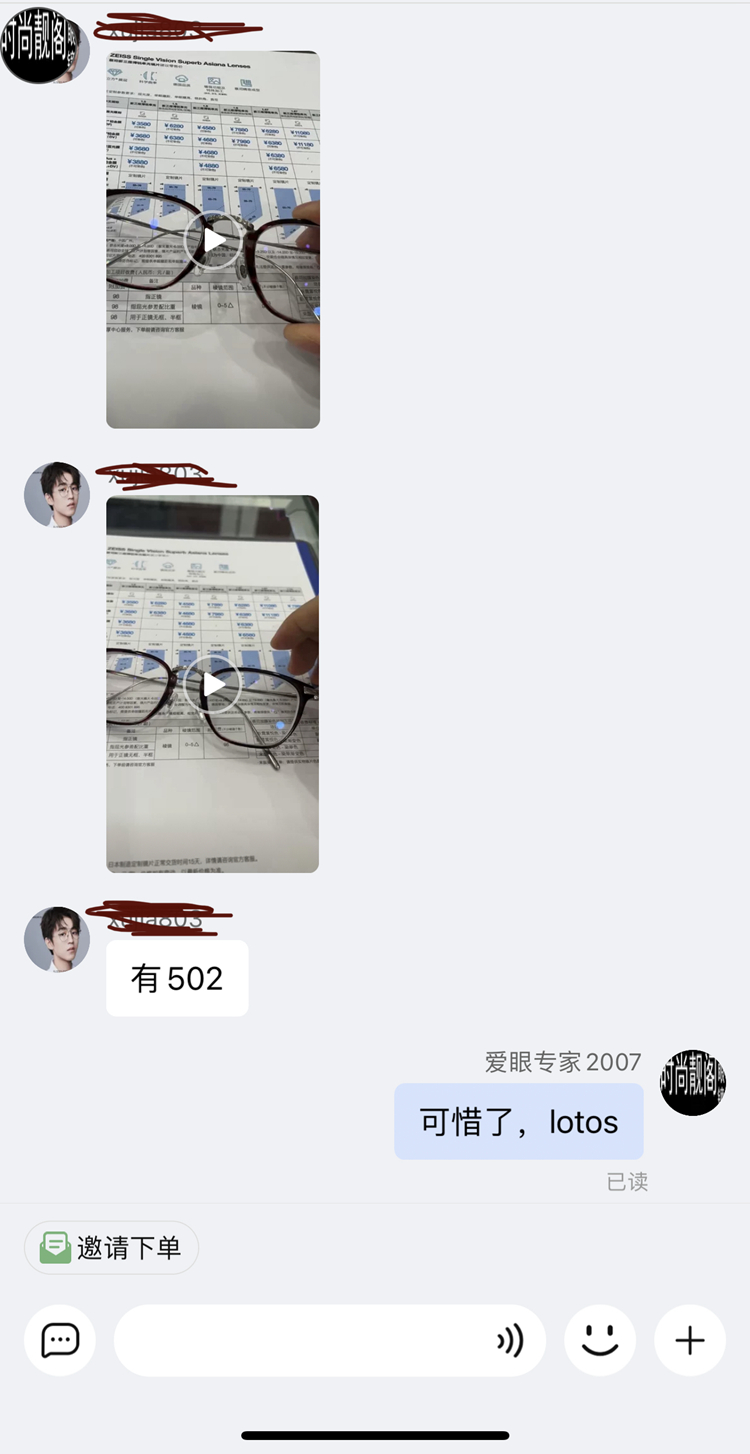Image resolution: width=750 pixels, height=1454 pixels.
Task: Play the first video with red-framed glasses
Action: coord(213,240)
